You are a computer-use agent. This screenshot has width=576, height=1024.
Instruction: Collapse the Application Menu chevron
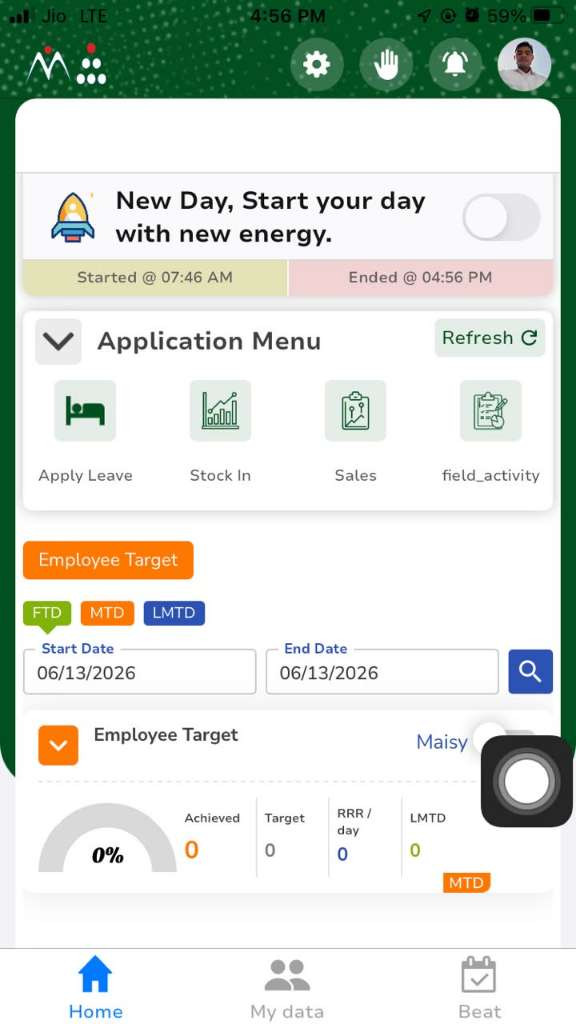coord(59,341)
